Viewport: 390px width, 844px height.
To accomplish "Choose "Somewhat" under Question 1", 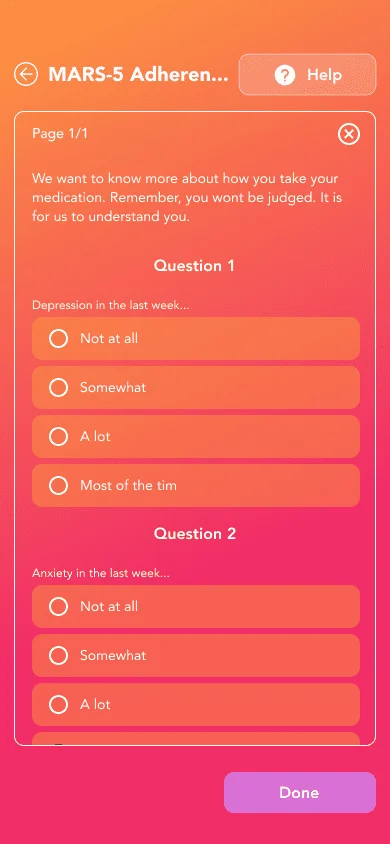I will point(196,388).
